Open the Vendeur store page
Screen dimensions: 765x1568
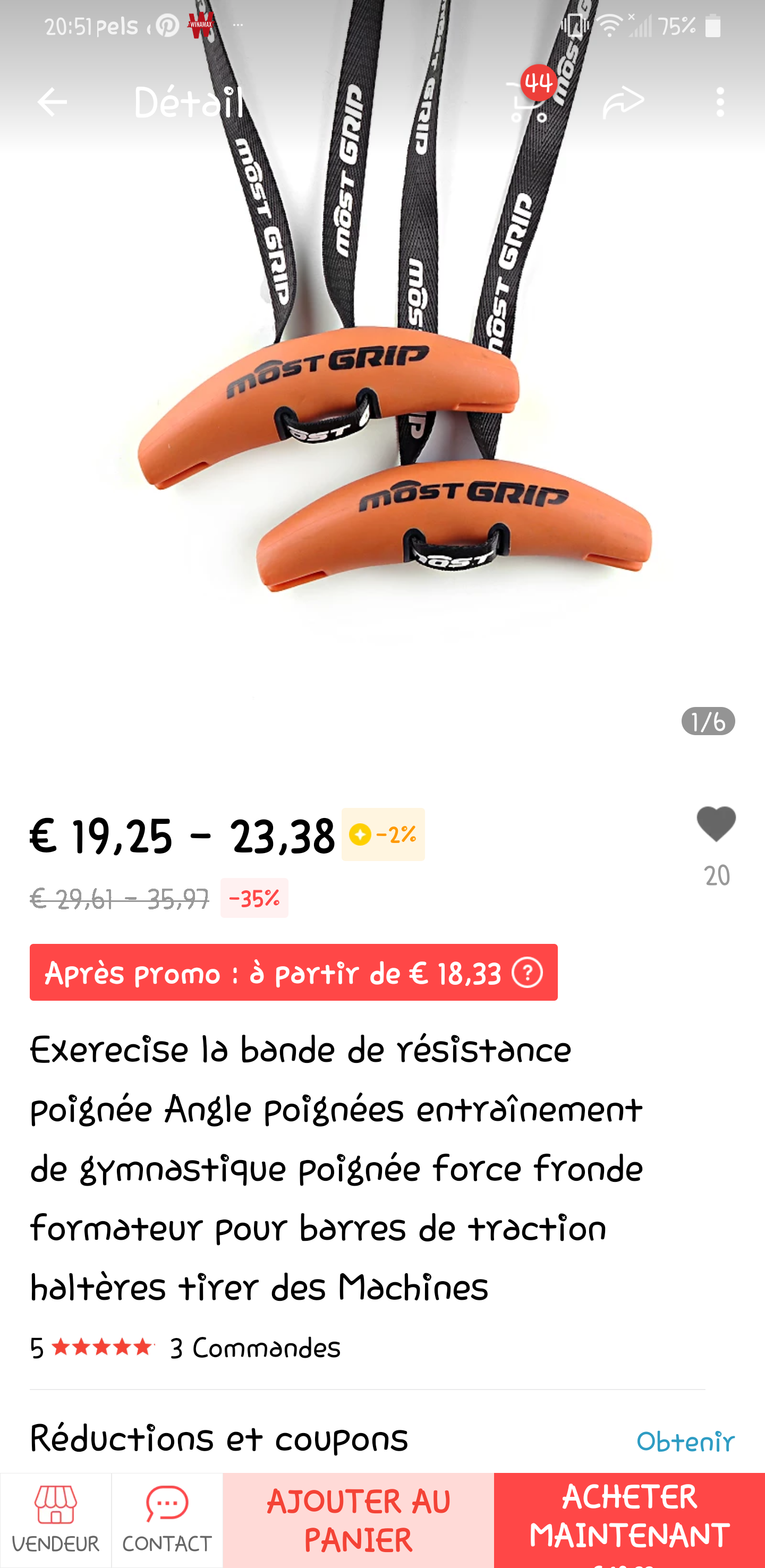pyautogui.click(x=55, y=1519)
